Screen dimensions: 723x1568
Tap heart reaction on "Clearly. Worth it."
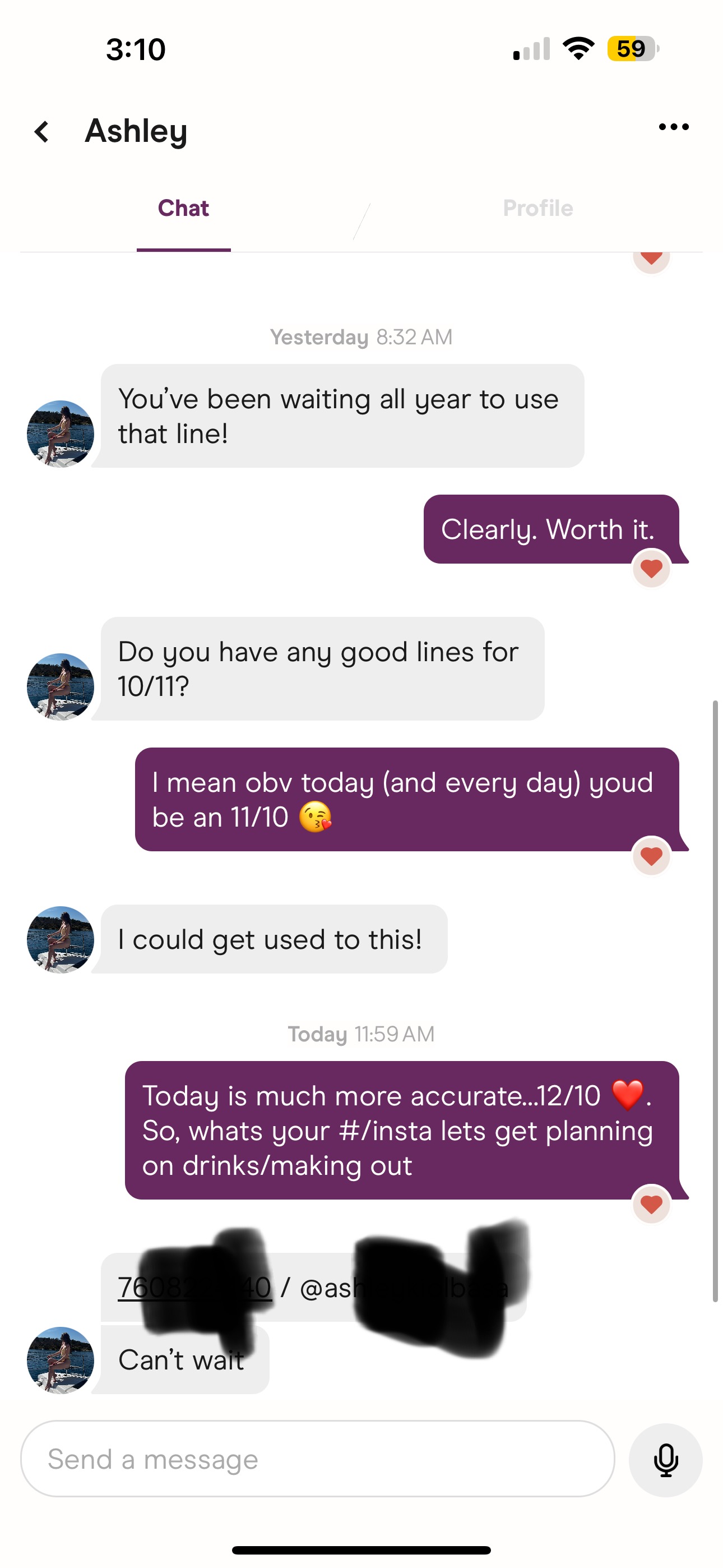tap(651, 569)
